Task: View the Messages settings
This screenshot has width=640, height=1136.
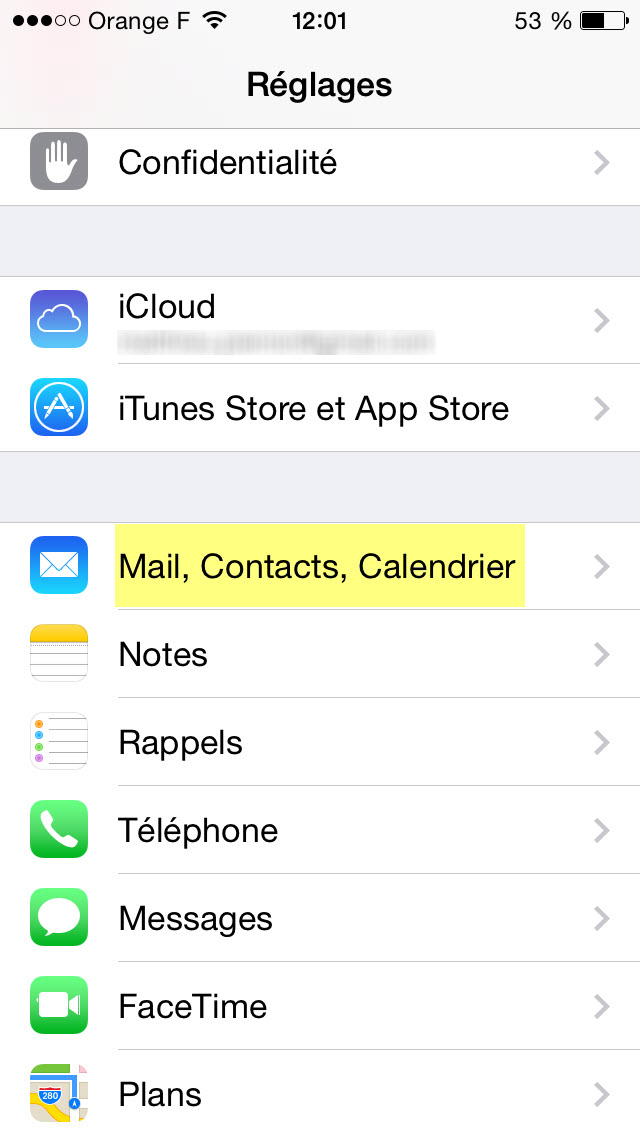Action: coord(320,918)
